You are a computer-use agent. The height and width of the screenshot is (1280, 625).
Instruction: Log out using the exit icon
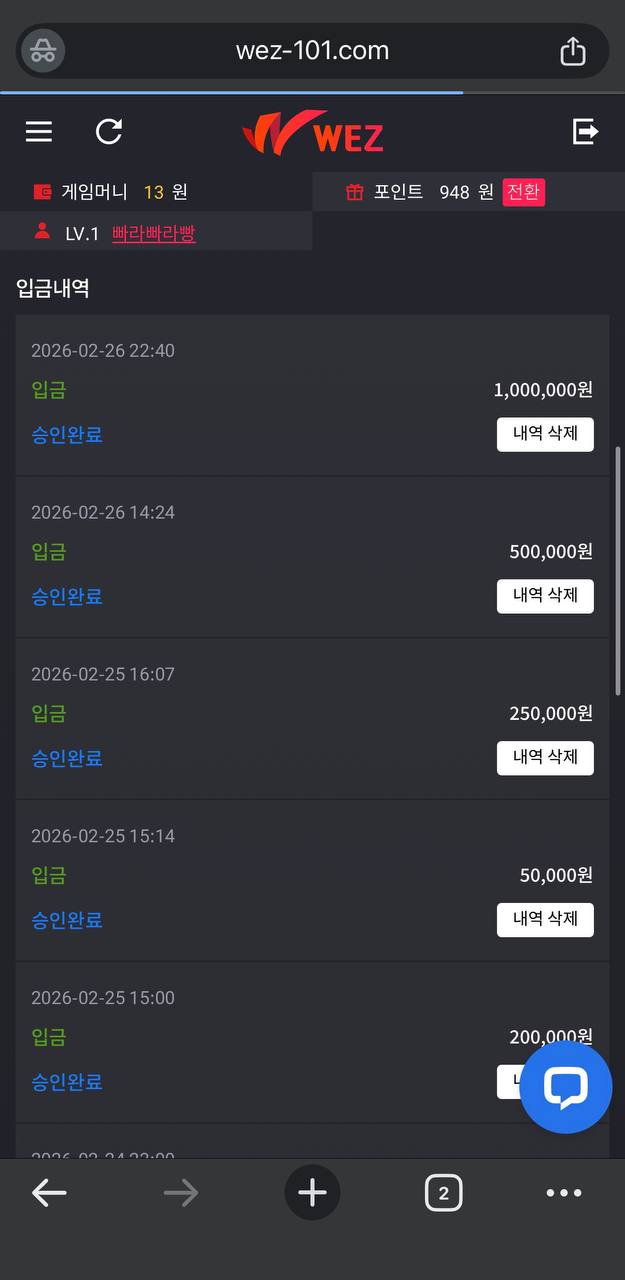coord(585,131)
